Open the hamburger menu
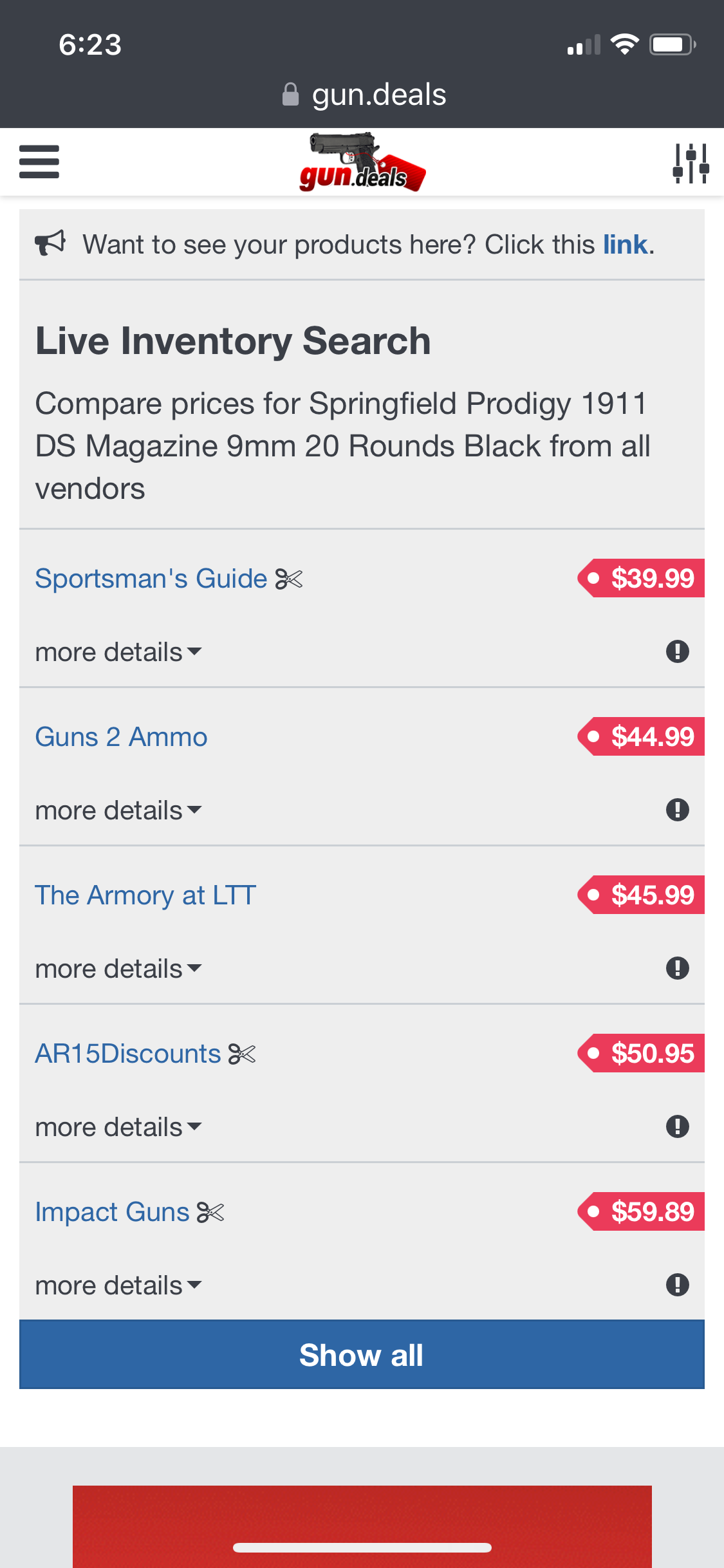 (x=39, y=162)
